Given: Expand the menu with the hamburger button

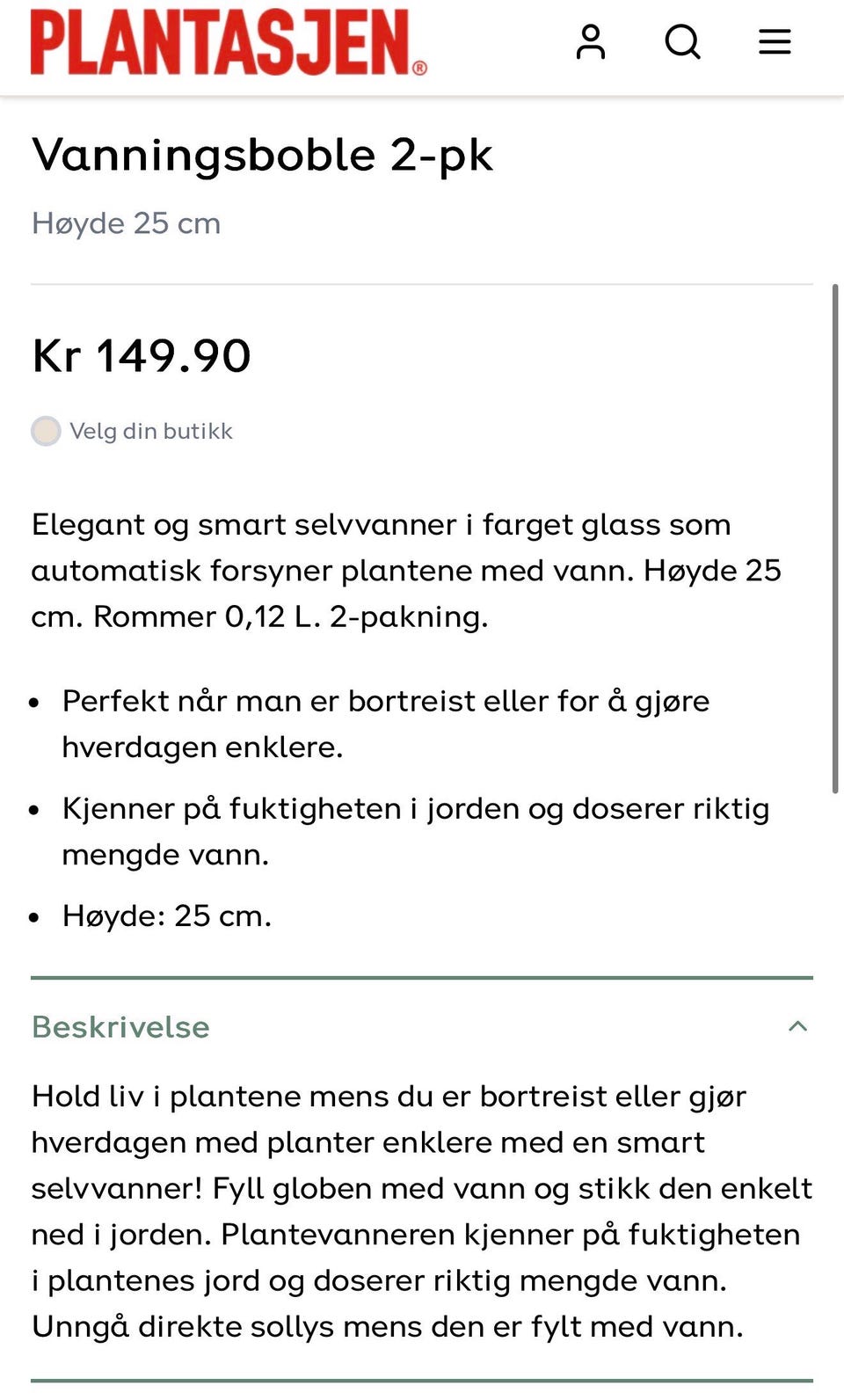Looking at the screenshot, I should coord(775,41).
